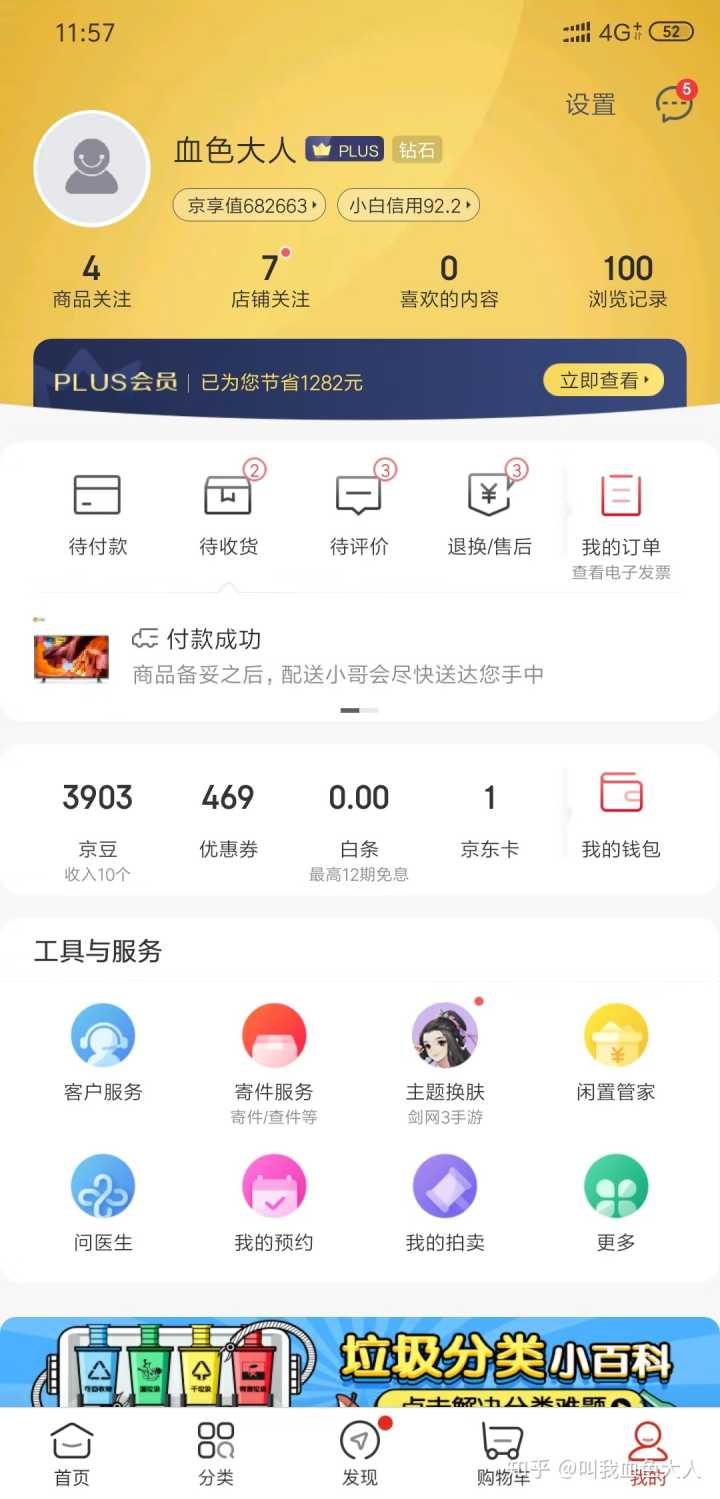The image size is (720, 1499).
Task: Open the messages icon with badge 5
Action: click(674, 104)
